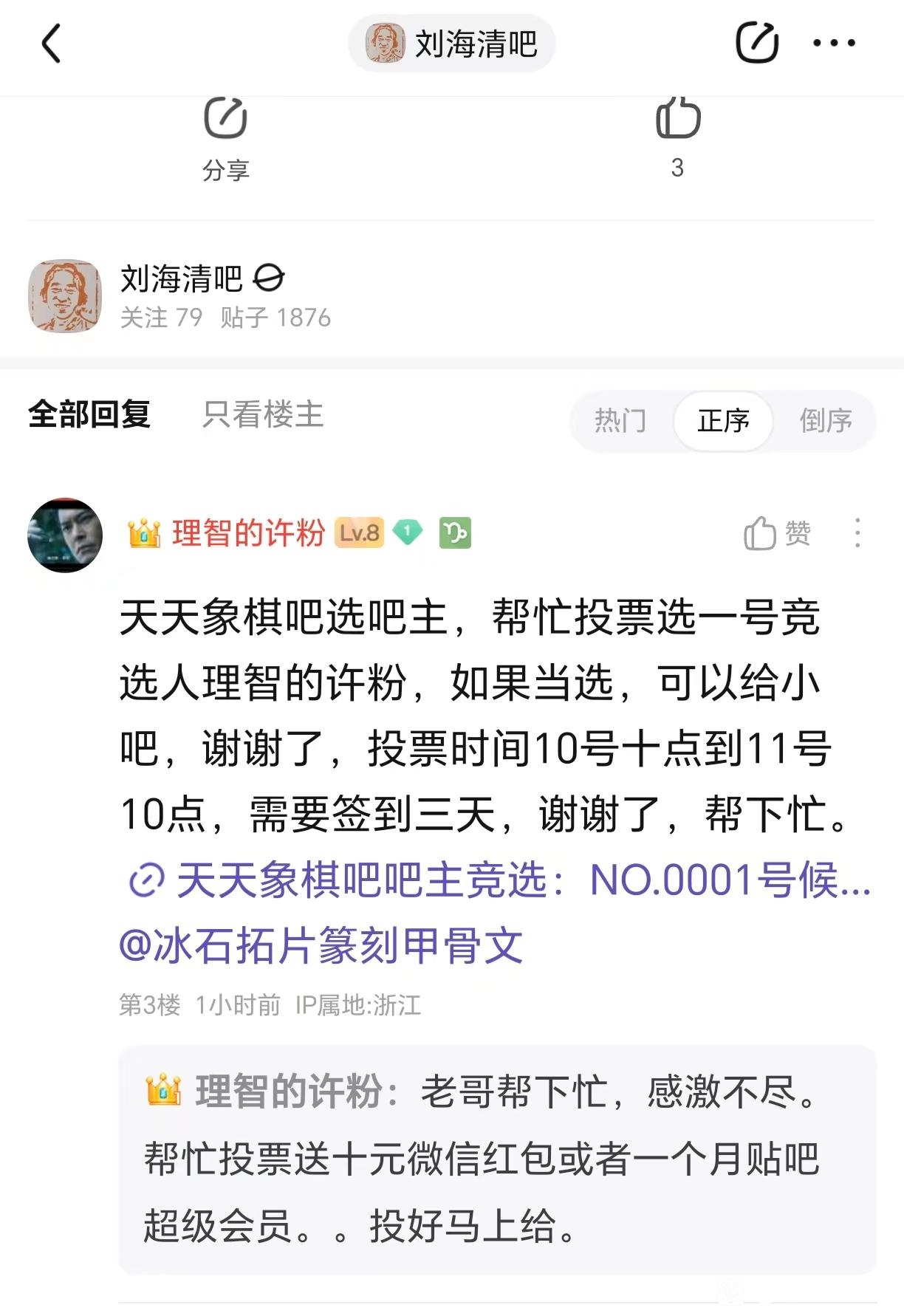Open the sub-reply from 理智的许粉
The image size is (904, 1316).
click(497, 1159)
